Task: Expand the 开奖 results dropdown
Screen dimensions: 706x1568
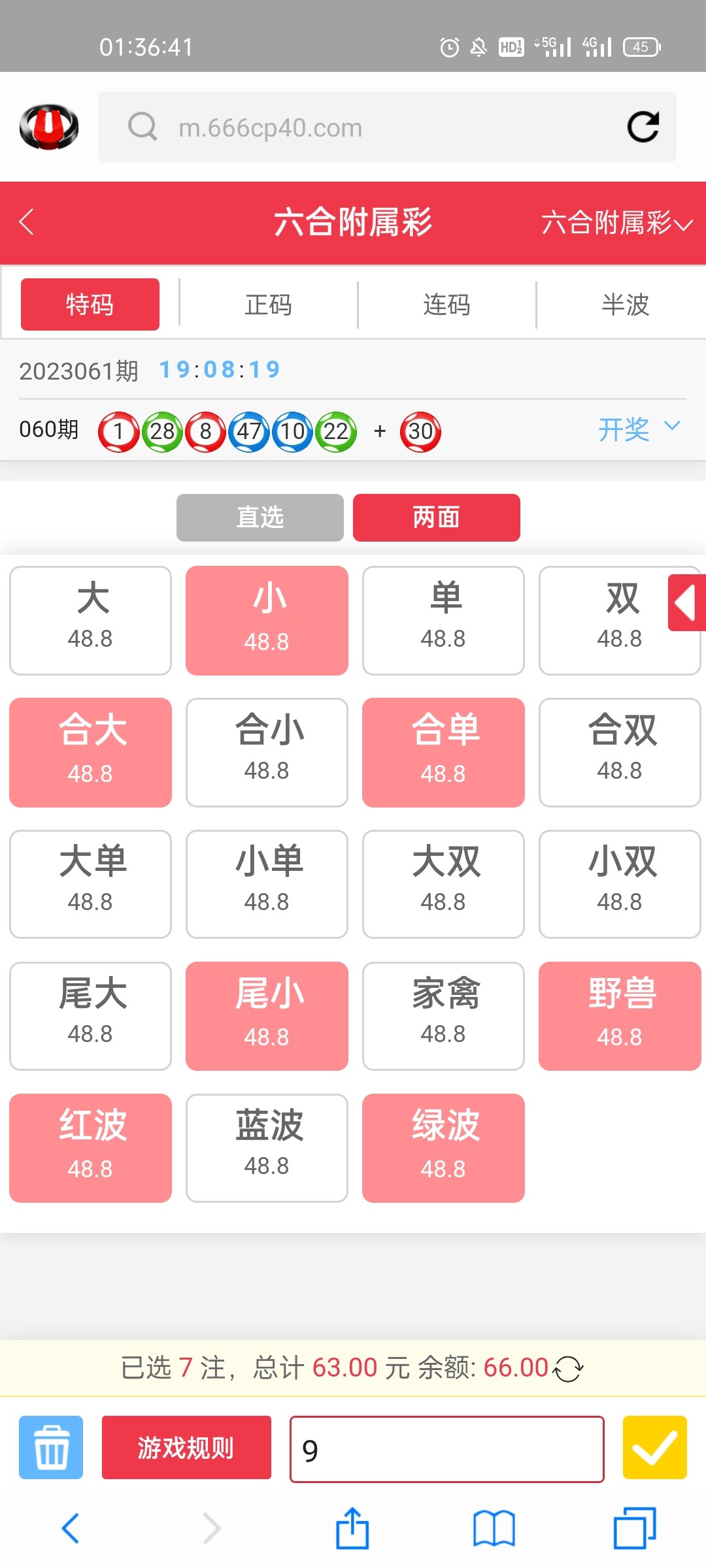Action: [x=639, y=429]
